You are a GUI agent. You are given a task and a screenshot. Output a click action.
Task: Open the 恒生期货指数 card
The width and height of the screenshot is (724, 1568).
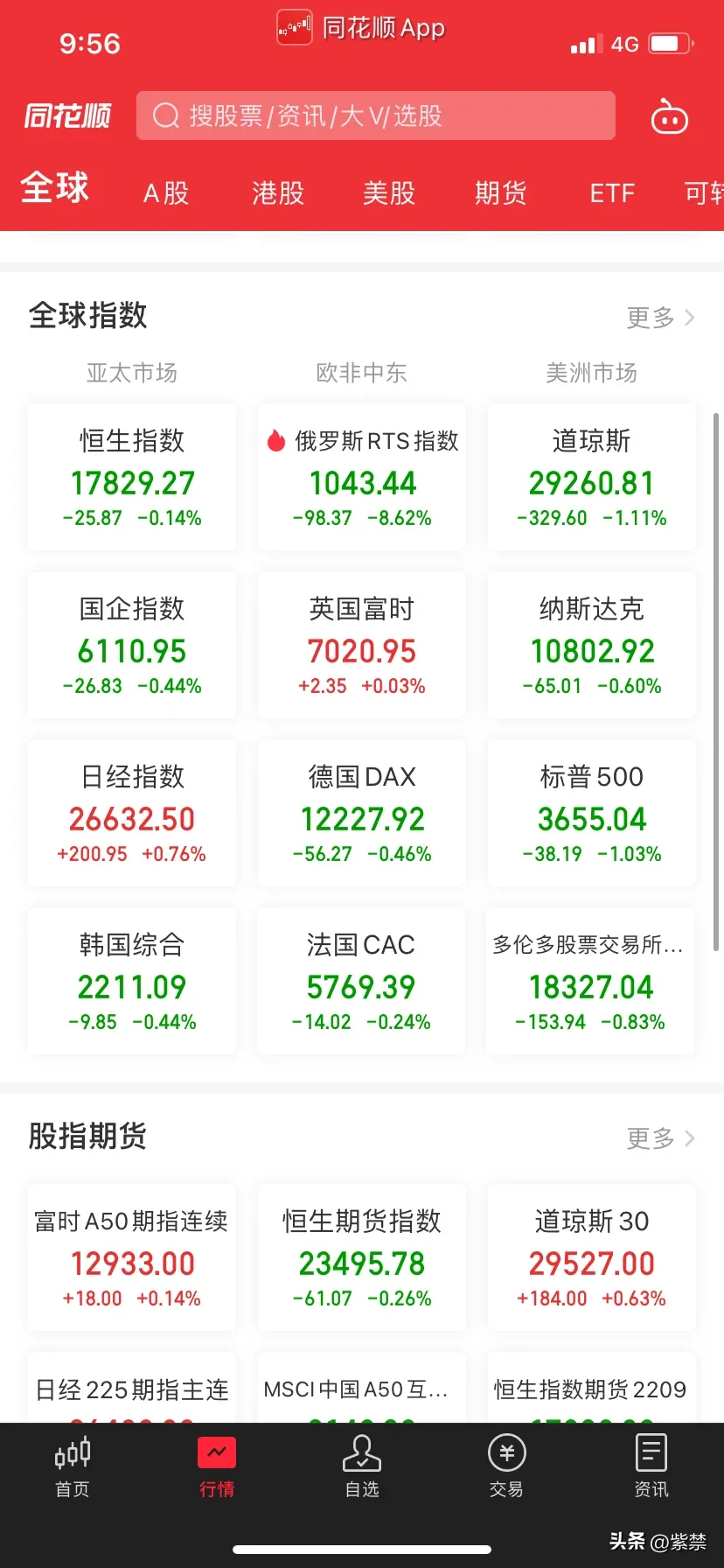pos(362,1258)
